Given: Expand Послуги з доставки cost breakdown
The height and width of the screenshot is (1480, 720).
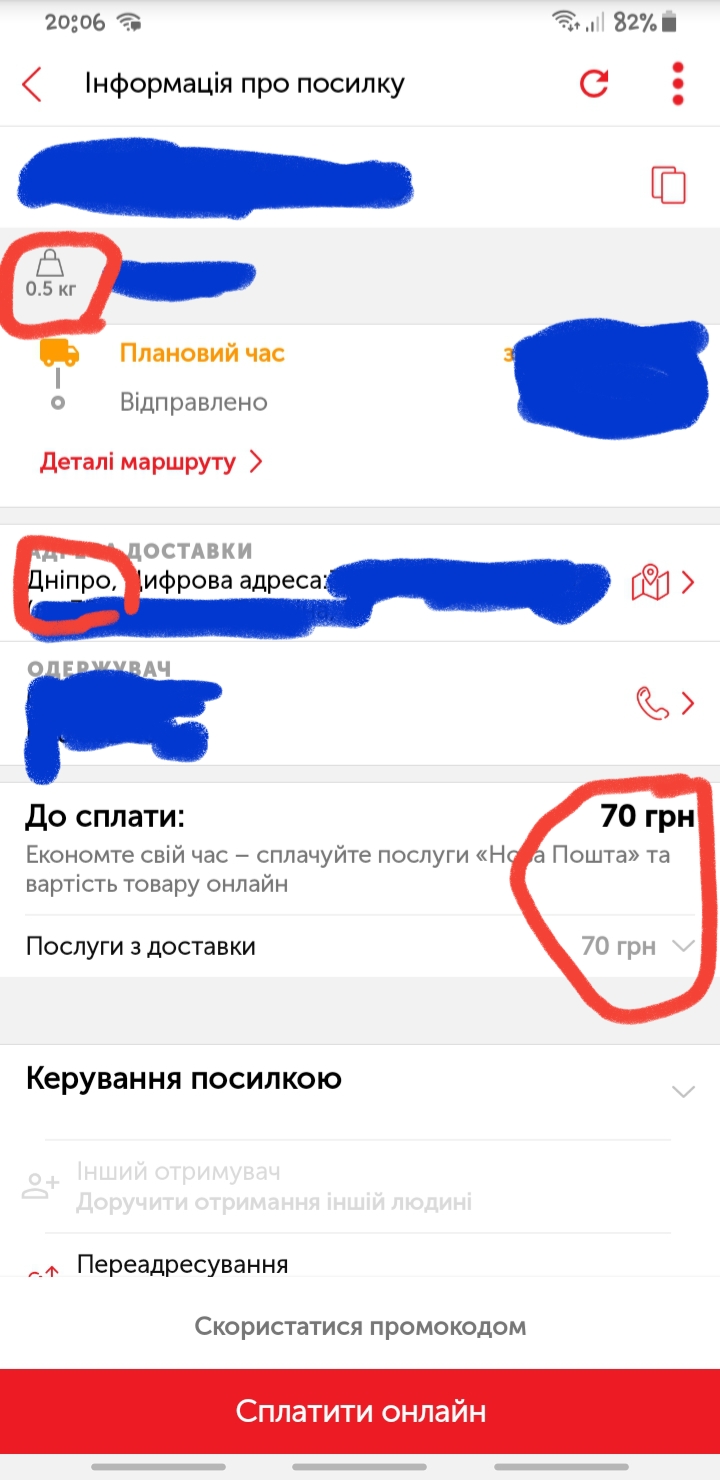Looking at the screenshot, I should coord(360,946).
